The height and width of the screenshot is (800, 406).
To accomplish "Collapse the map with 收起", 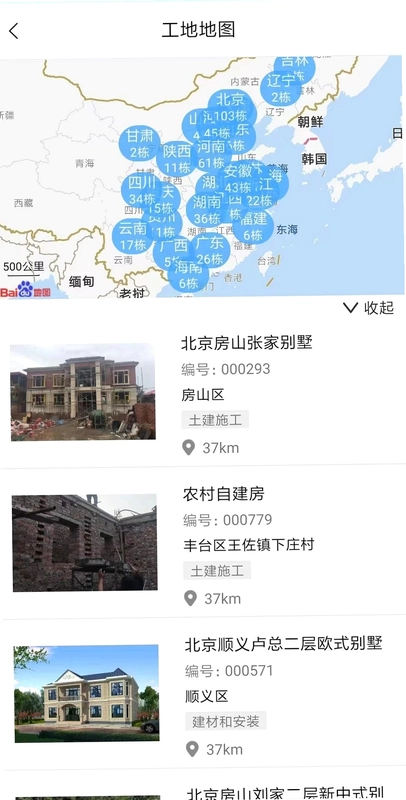I will 369,308.
